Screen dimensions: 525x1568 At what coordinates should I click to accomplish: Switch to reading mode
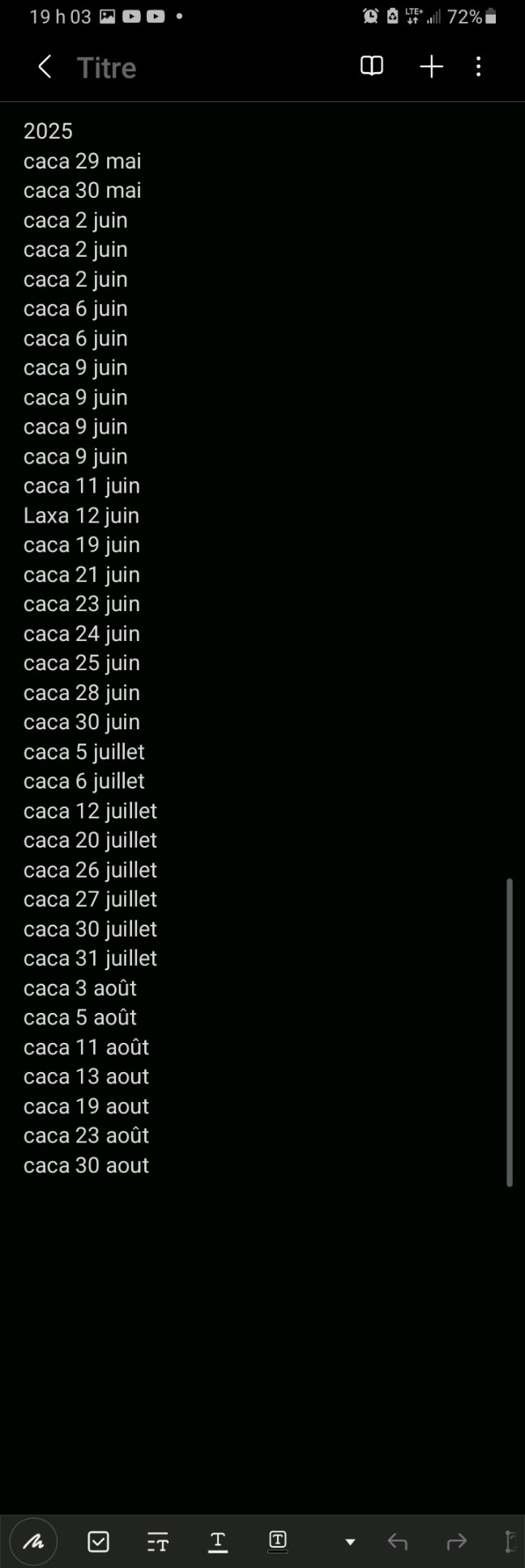pyautogui.click(x=372, y=66)
